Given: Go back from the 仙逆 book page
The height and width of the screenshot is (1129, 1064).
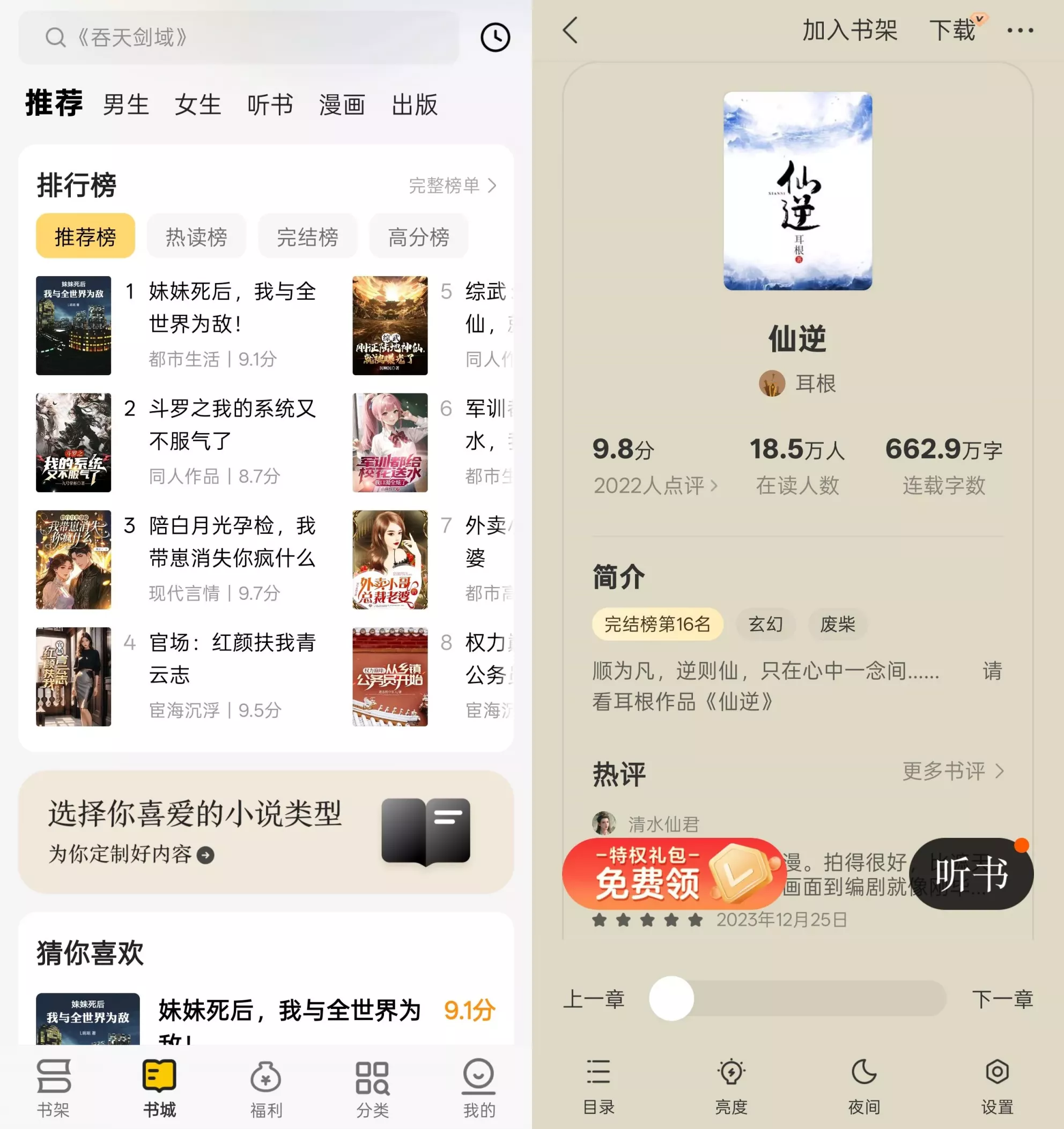Looking at the screenshot, I should [571, 30].
